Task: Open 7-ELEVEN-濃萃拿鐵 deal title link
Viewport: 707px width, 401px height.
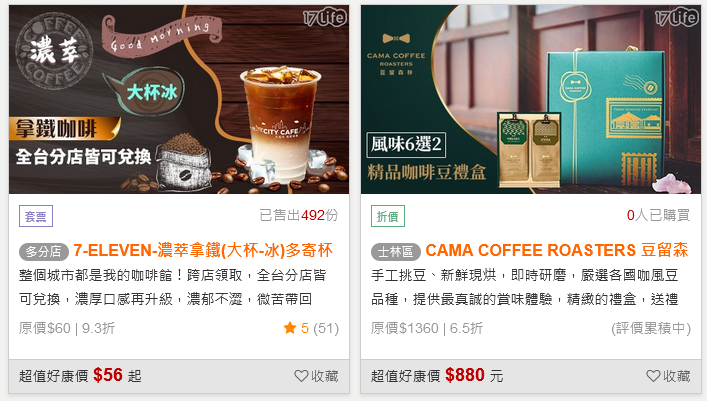Action: tap(202, 250)
